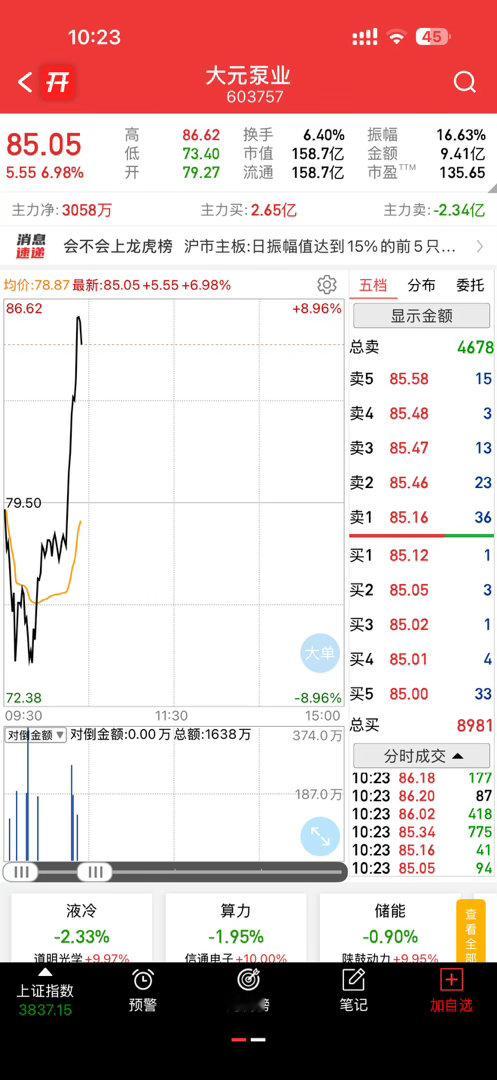Viewport: 497px width, 1080px height.
Task: Open the 预警 alert option
Action: [142, 990]
